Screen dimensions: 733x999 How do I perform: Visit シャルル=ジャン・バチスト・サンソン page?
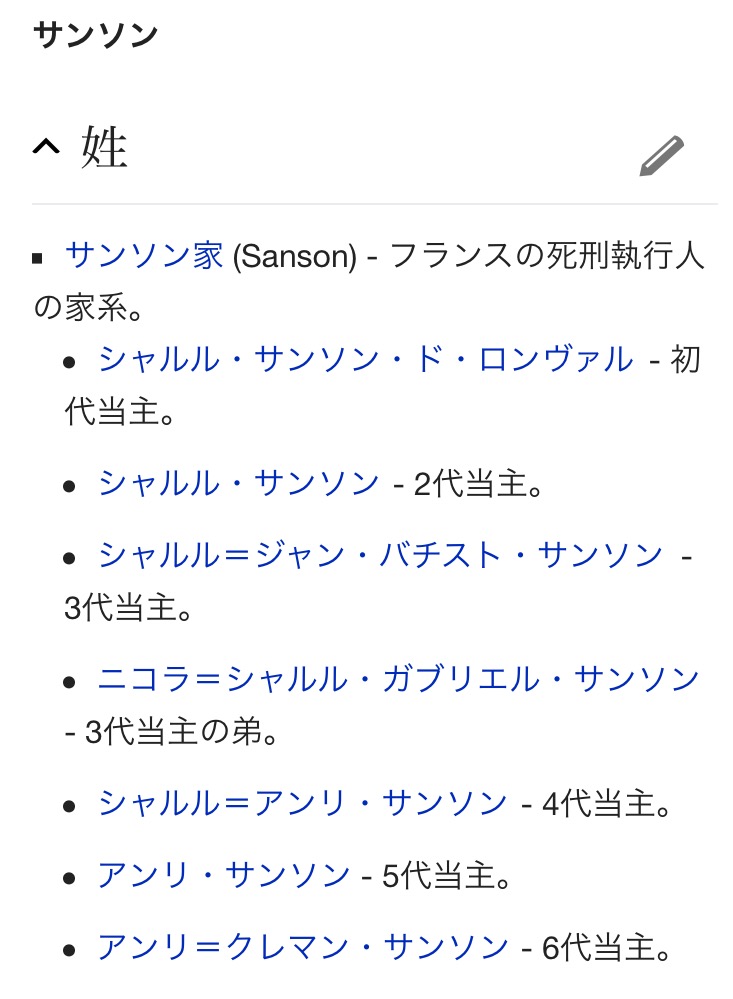click(380, 555)
